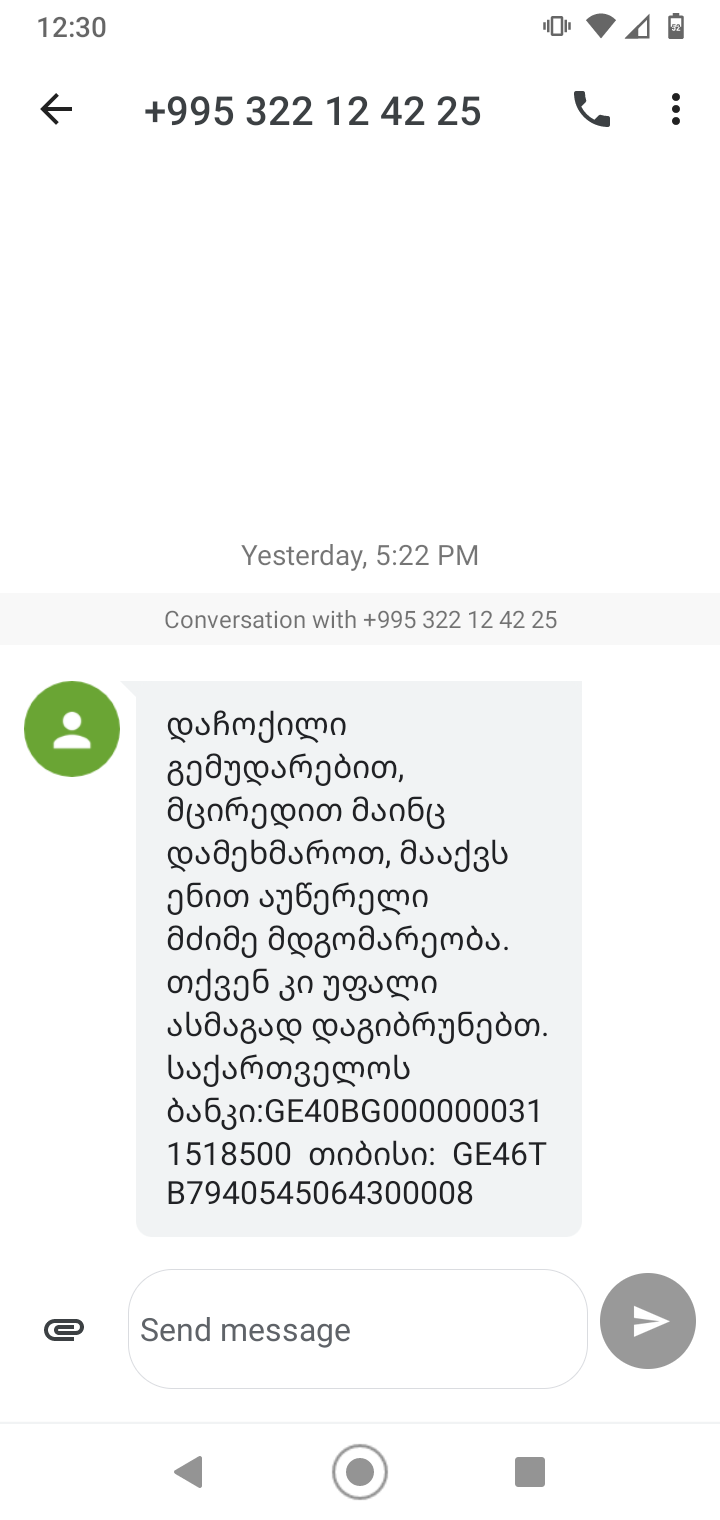Viewport: 720px width, 1520px height.
Task: Attach a file with the paperclip
Action: coord(64,1329)
